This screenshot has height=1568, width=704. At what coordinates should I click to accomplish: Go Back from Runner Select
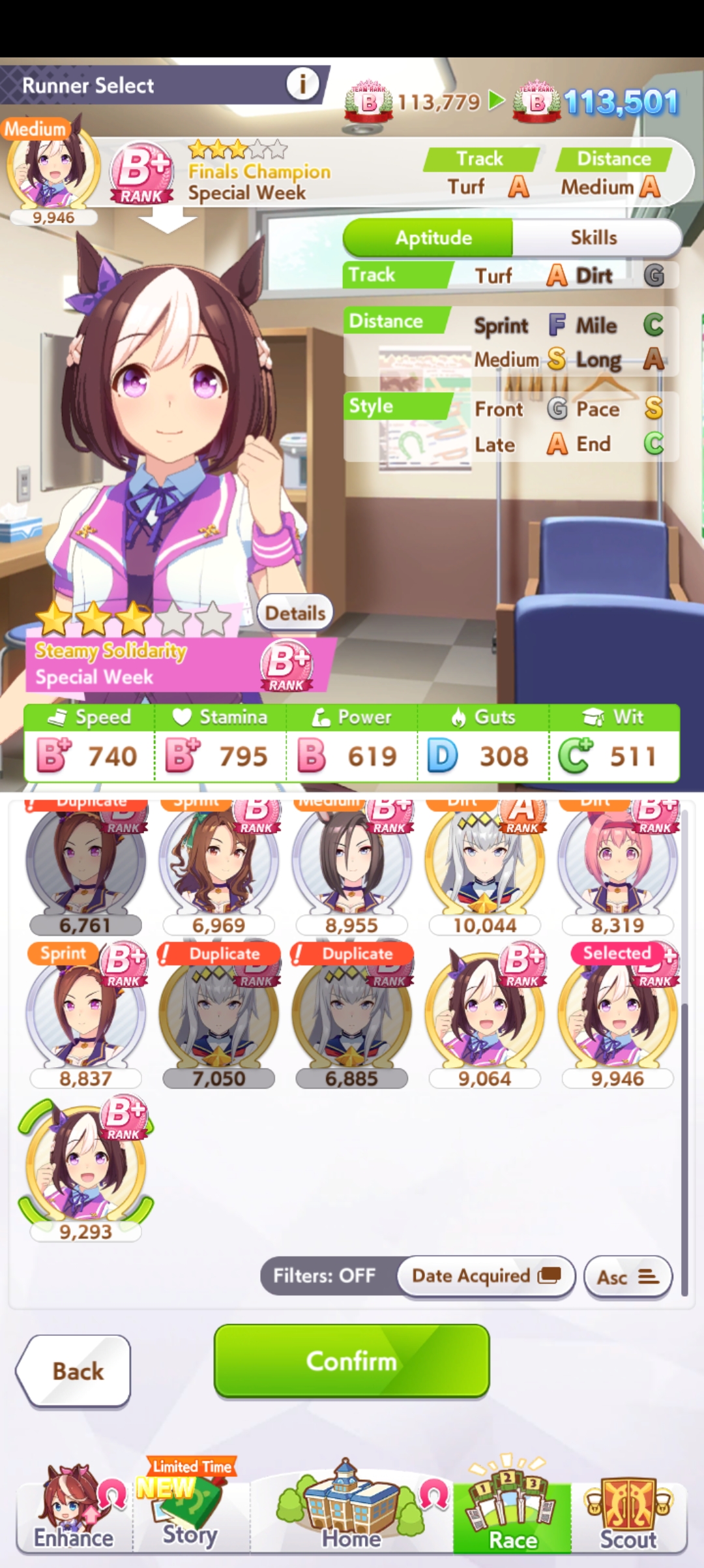click(76, 1370)
